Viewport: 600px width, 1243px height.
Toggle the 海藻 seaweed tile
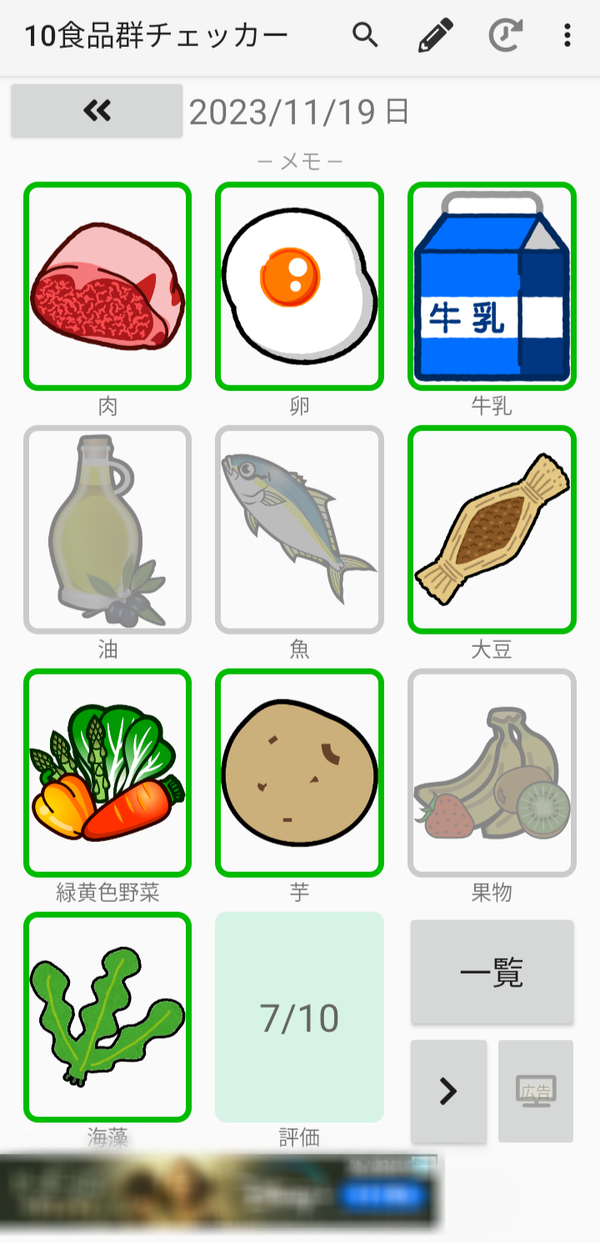tap(107, 1016)
